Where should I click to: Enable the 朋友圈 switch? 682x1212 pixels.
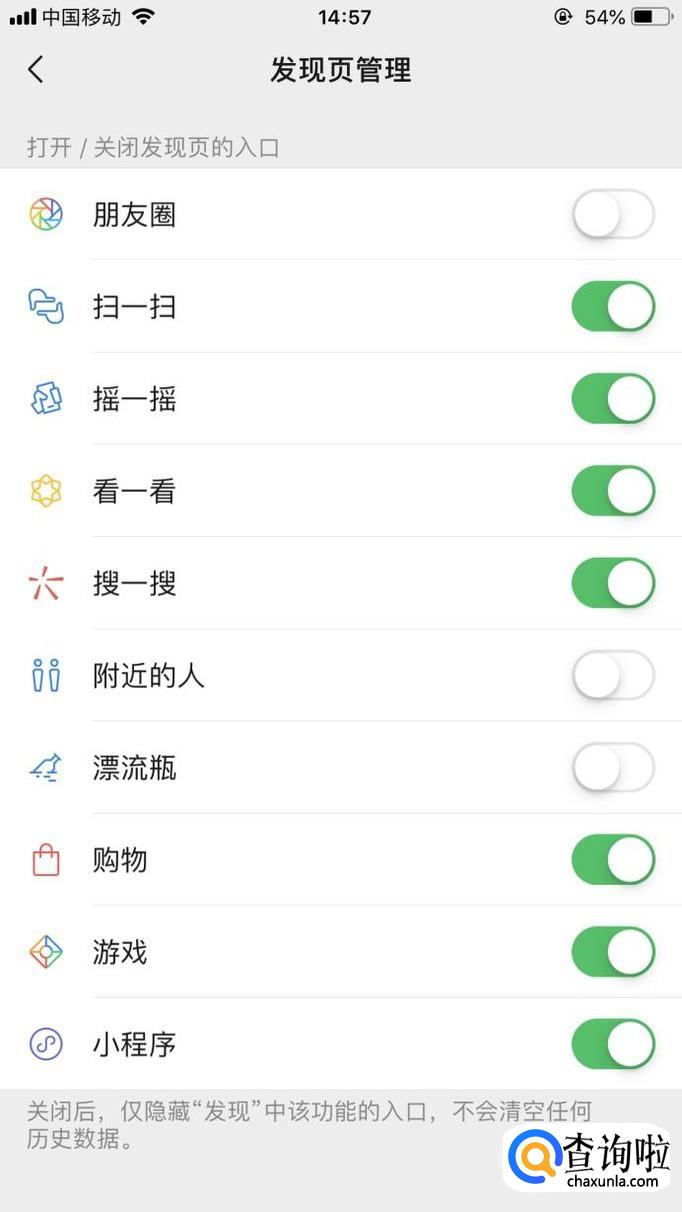[x=613, y=214]
